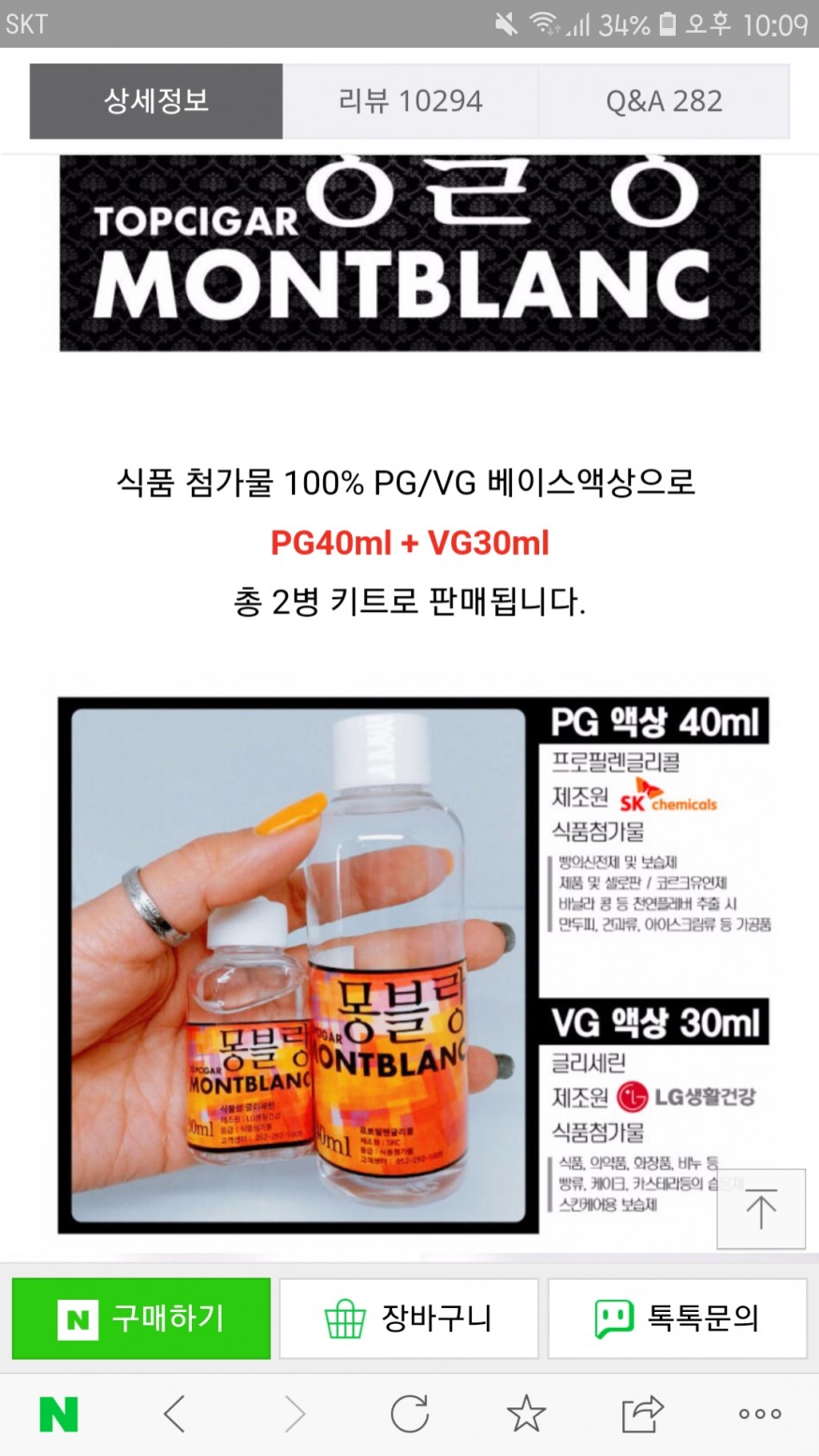
Task: Bookmark this page with the star
Action: (x=526, y=1414)
